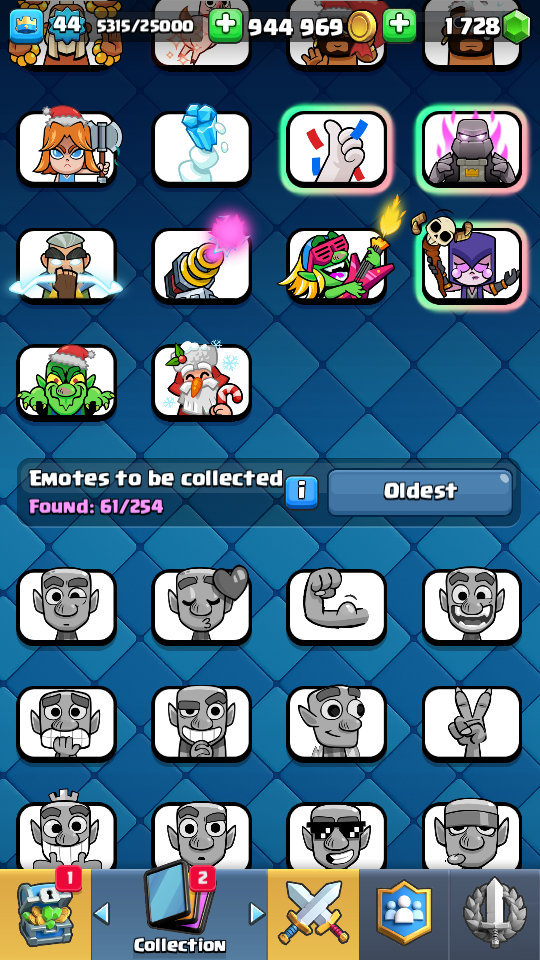Viewport: 540px width, 960px height.
Task: View the locked flexing arm emote
Action: click(337, 607)
